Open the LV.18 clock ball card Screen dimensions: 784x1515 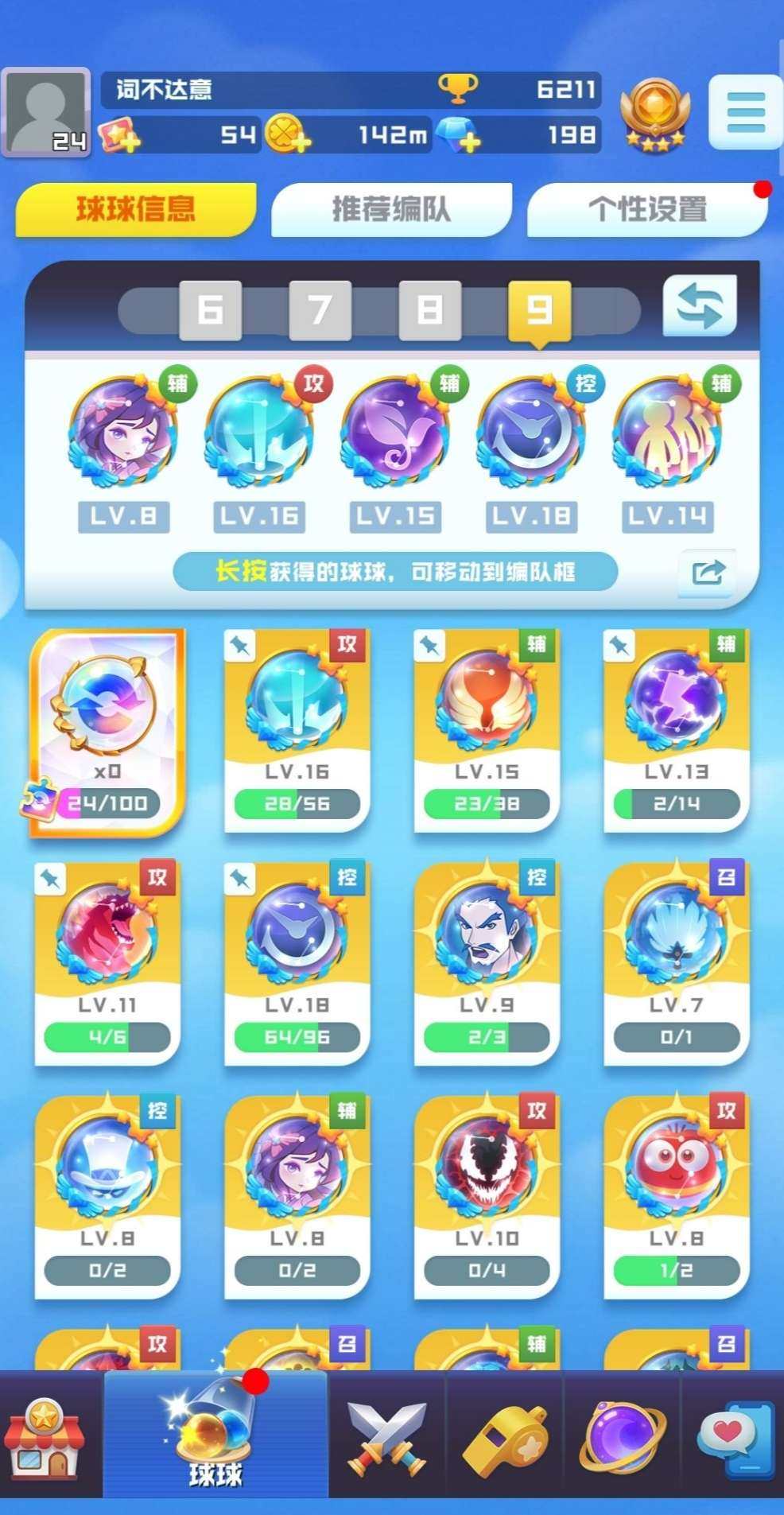pyautogui.click(x=297, y=962)
